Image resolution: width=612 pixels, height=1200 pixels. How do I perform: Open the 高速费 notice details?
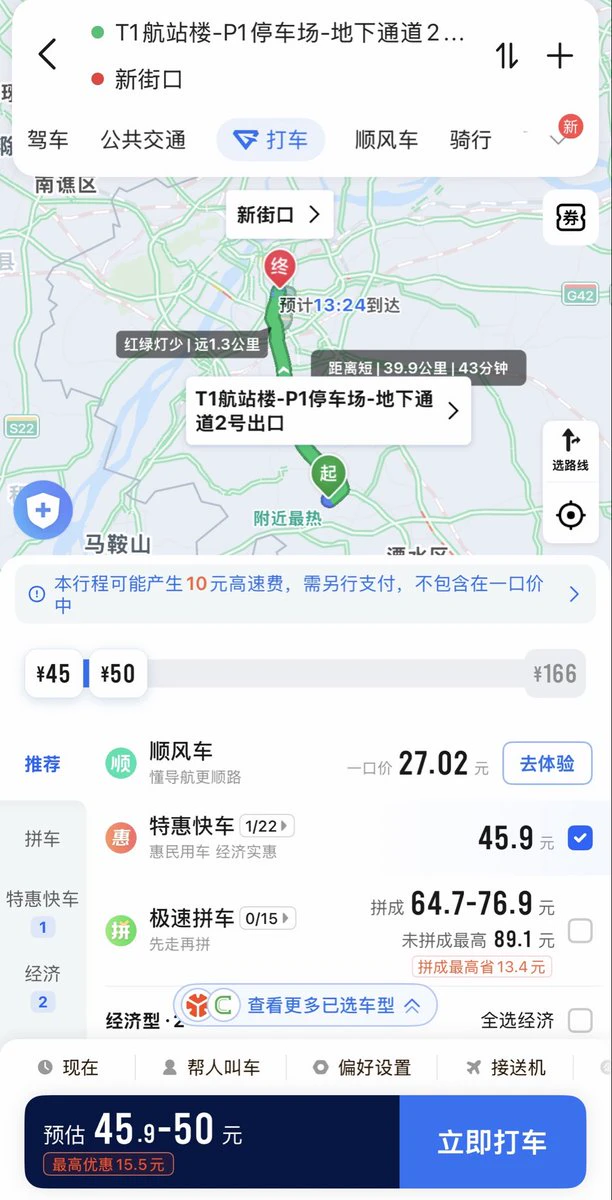click(304, 594)
